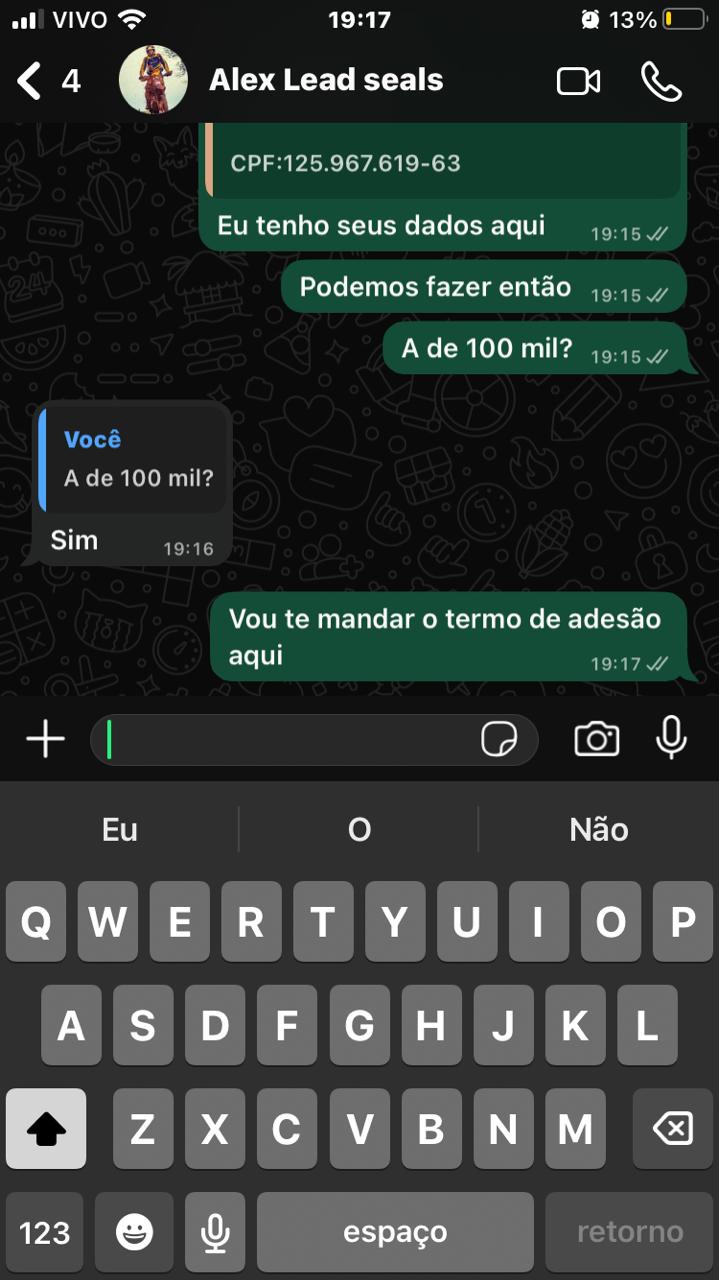Record a voice message with the microphone
The height and width of the screenshot is (1280, 719).
(671, 739)
